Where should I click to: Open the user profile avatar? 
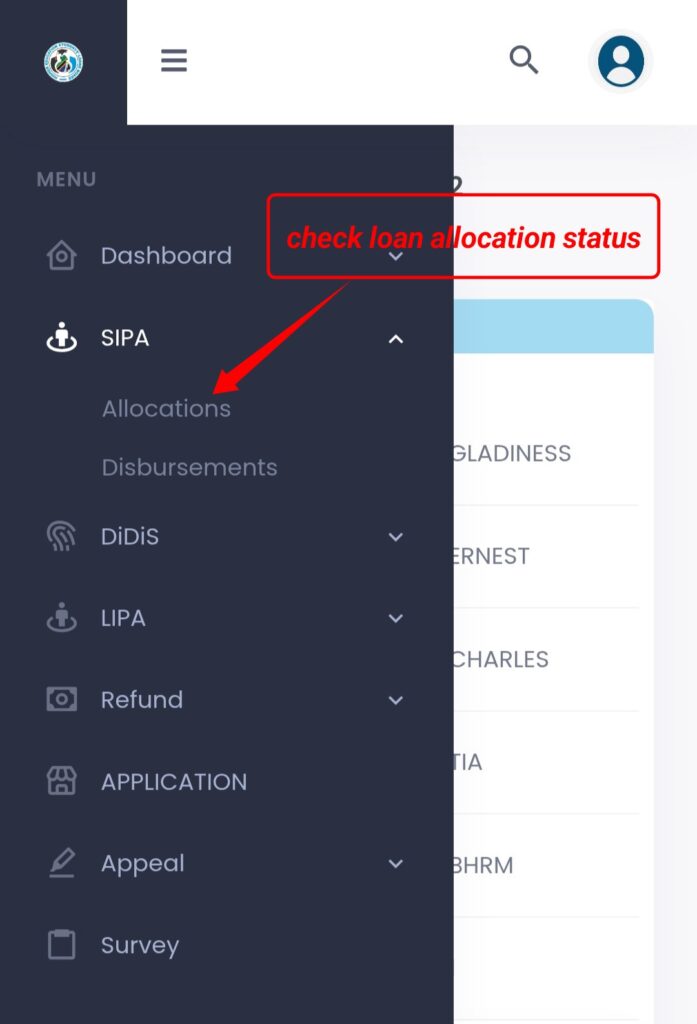pyautogui.click(x=620, y=61)
